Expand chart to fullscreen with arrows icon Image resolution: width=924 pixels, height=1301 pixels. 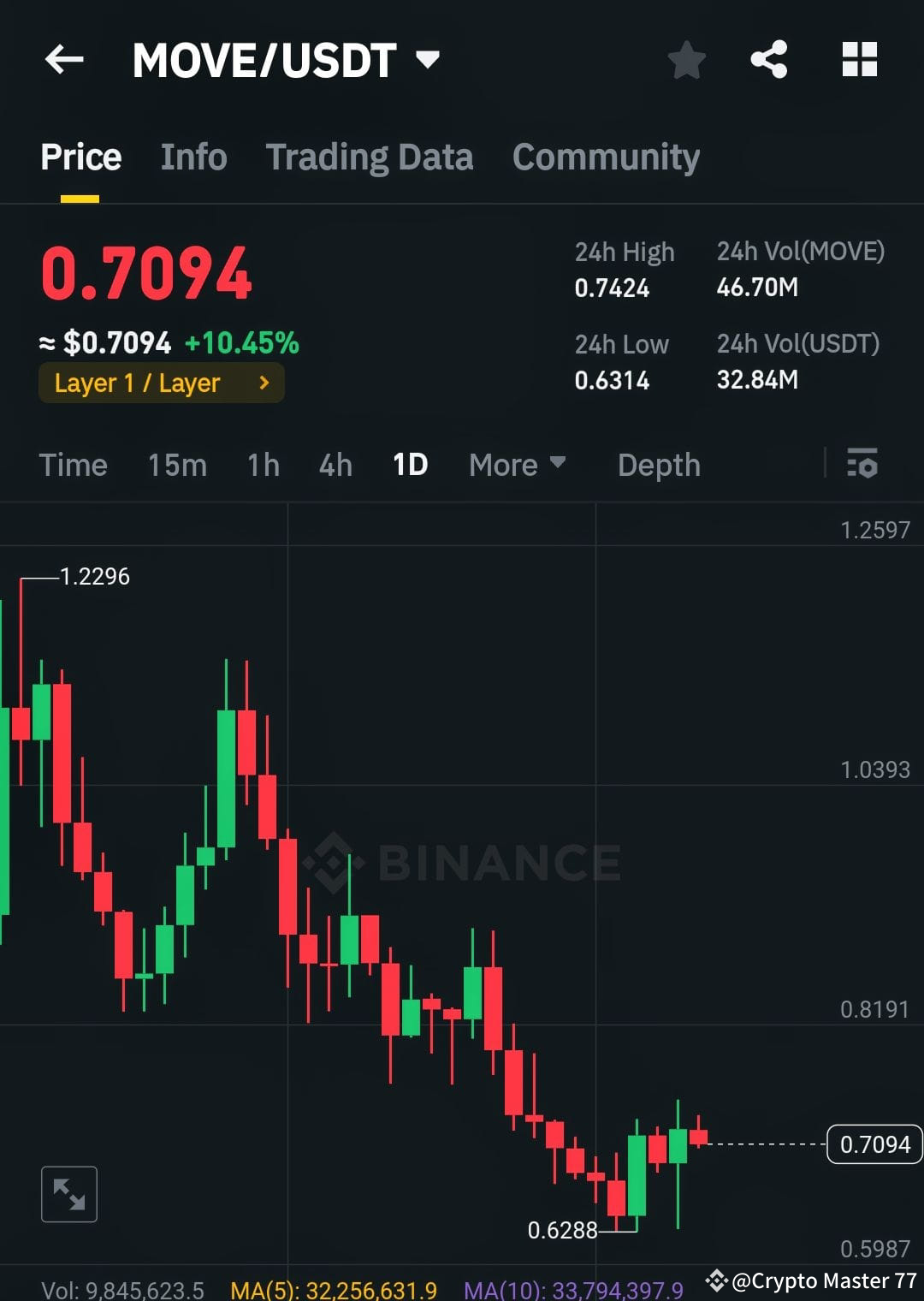68,1193
